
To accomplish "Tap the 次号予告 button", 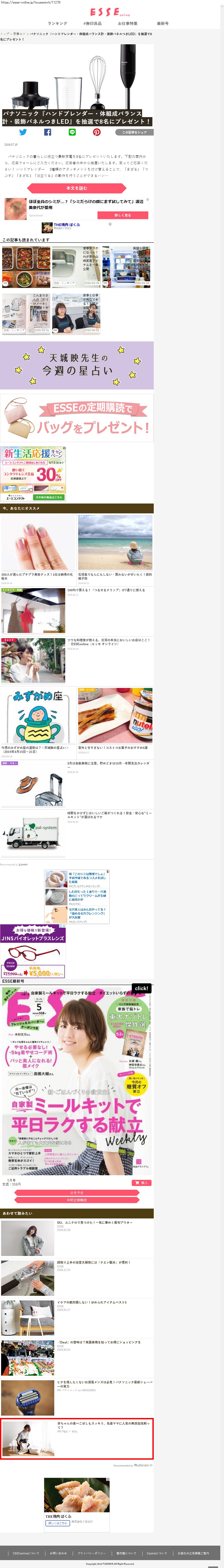I will [x=77, y=1192].
